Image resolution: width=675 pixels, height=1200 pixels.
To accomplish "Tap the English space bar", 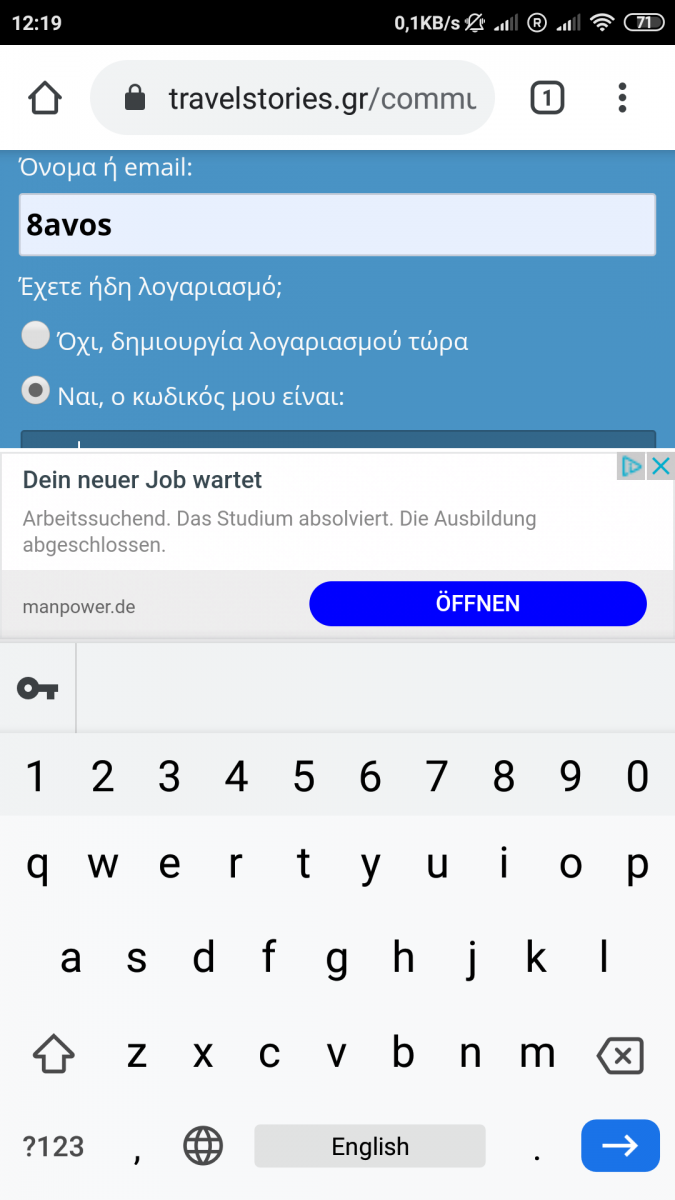I will coord(370,1146).
